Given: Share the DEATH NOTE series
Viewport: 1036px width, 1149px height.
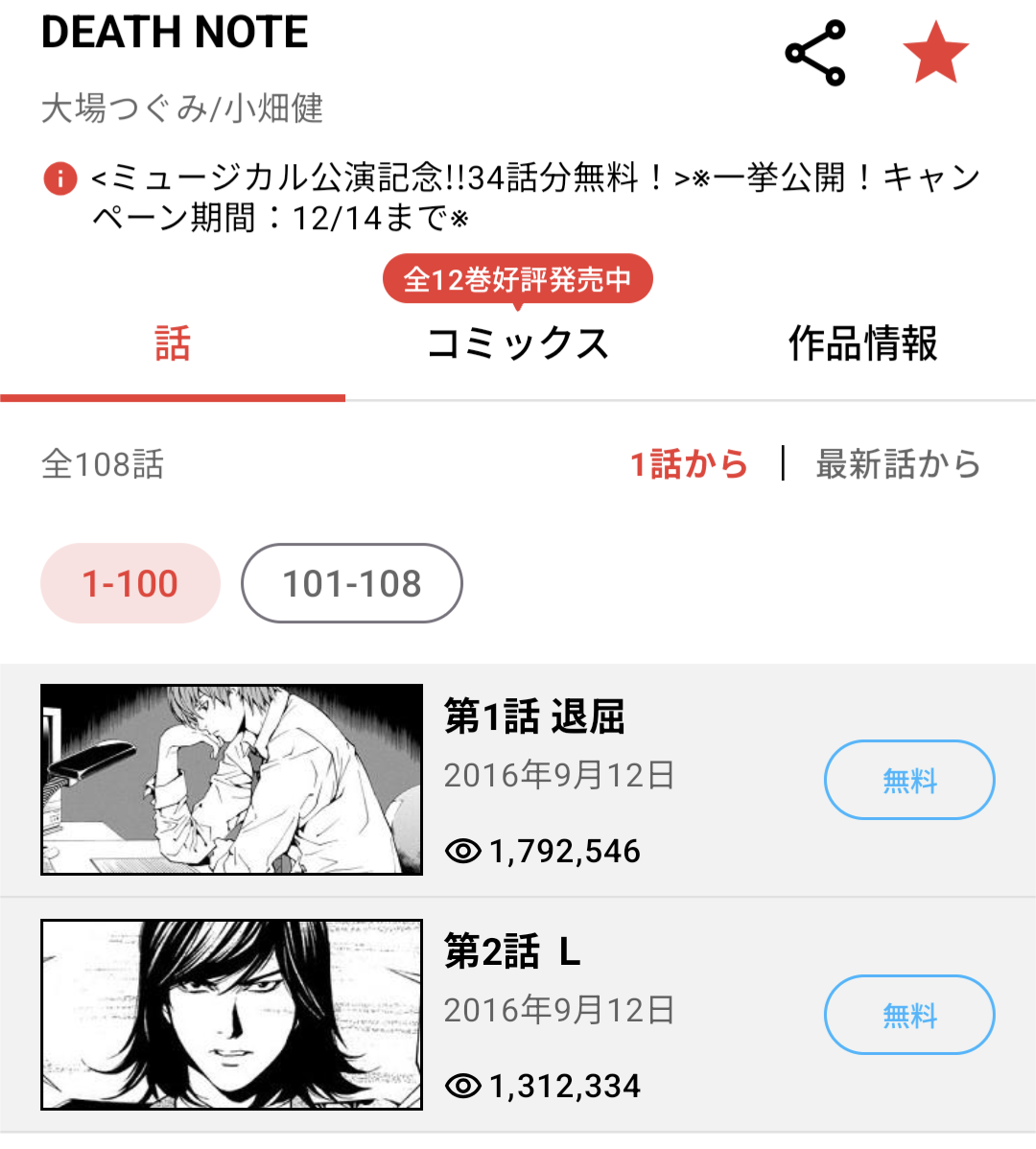Looking at the screenshot, I should 815,53.
